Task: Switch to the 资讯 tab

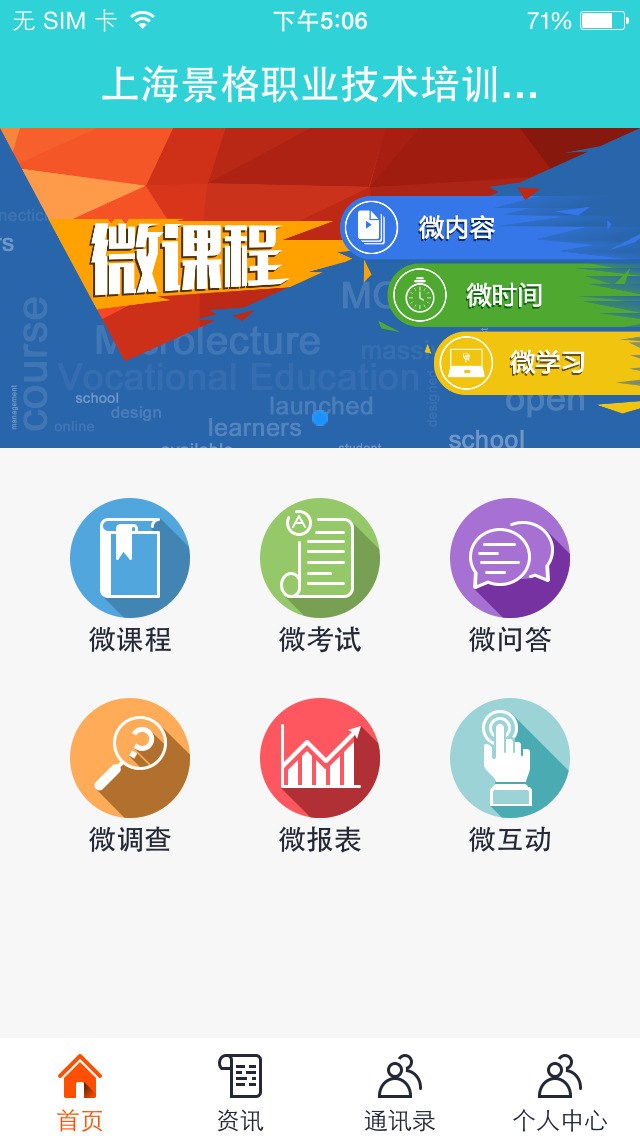Action: [240, 1090]
